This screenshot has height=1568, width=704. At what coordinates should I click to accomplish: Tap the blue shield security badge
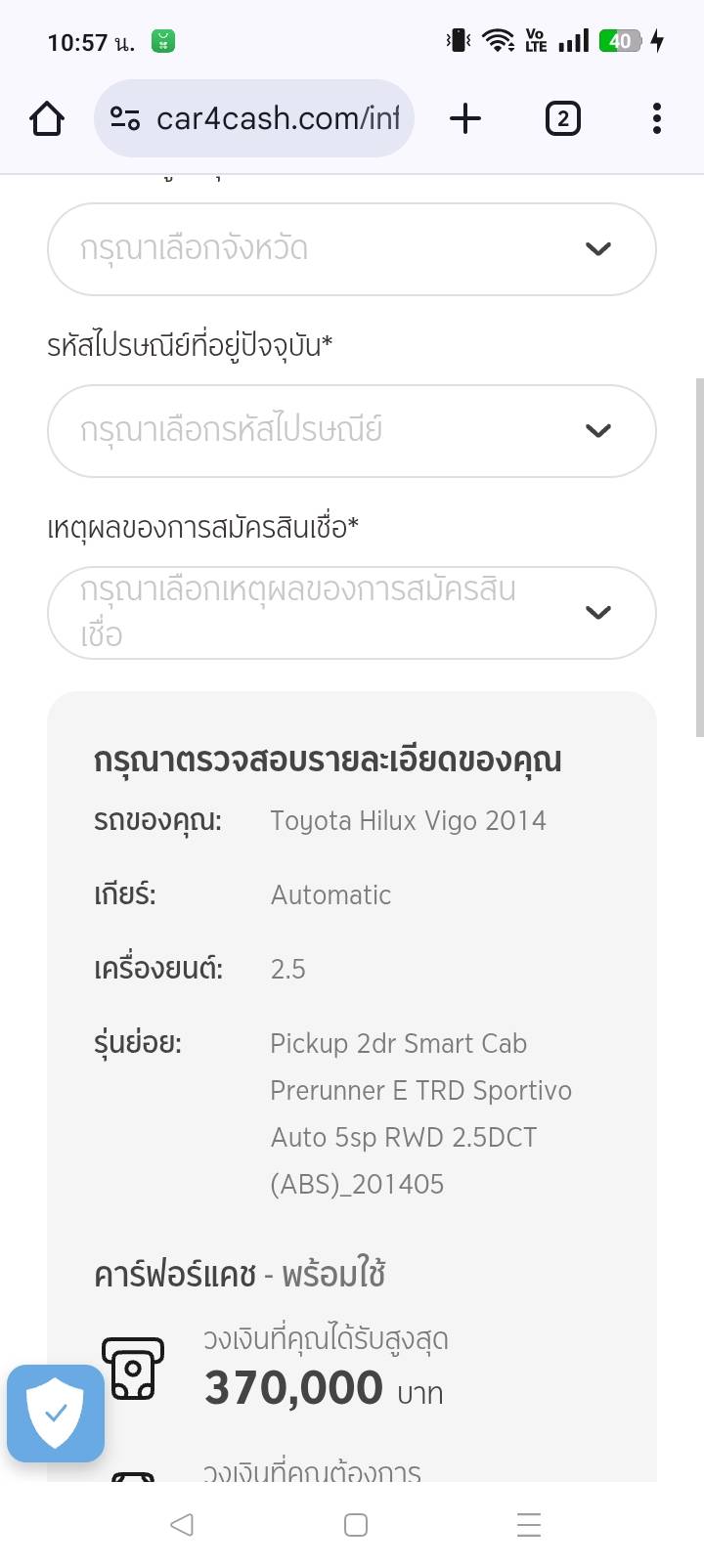[56, 1413]
